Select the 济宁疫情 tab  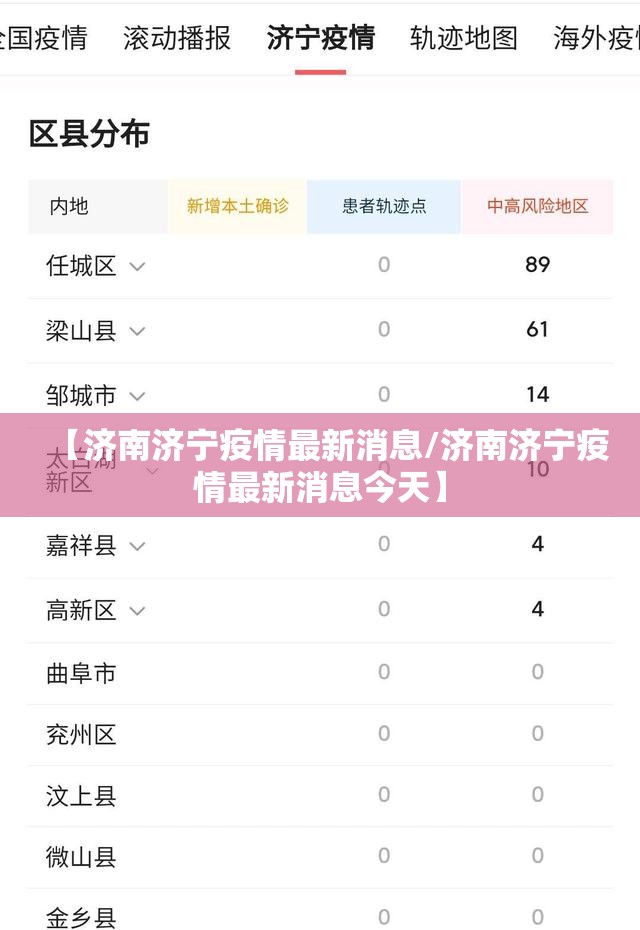[320, 38]
